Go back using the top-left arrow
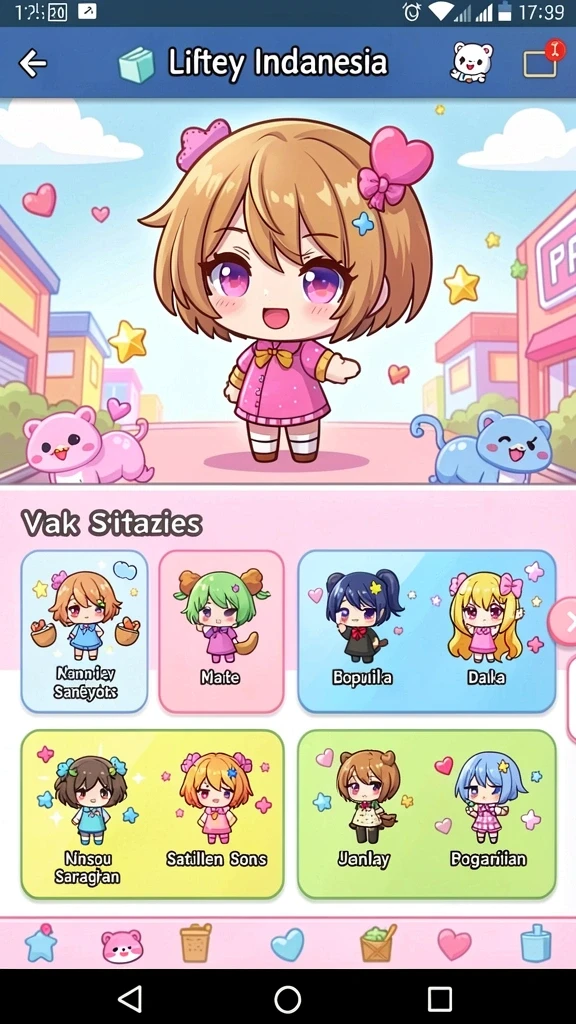Viewport: 576px width, 1024px height. [x=33, y=63]
